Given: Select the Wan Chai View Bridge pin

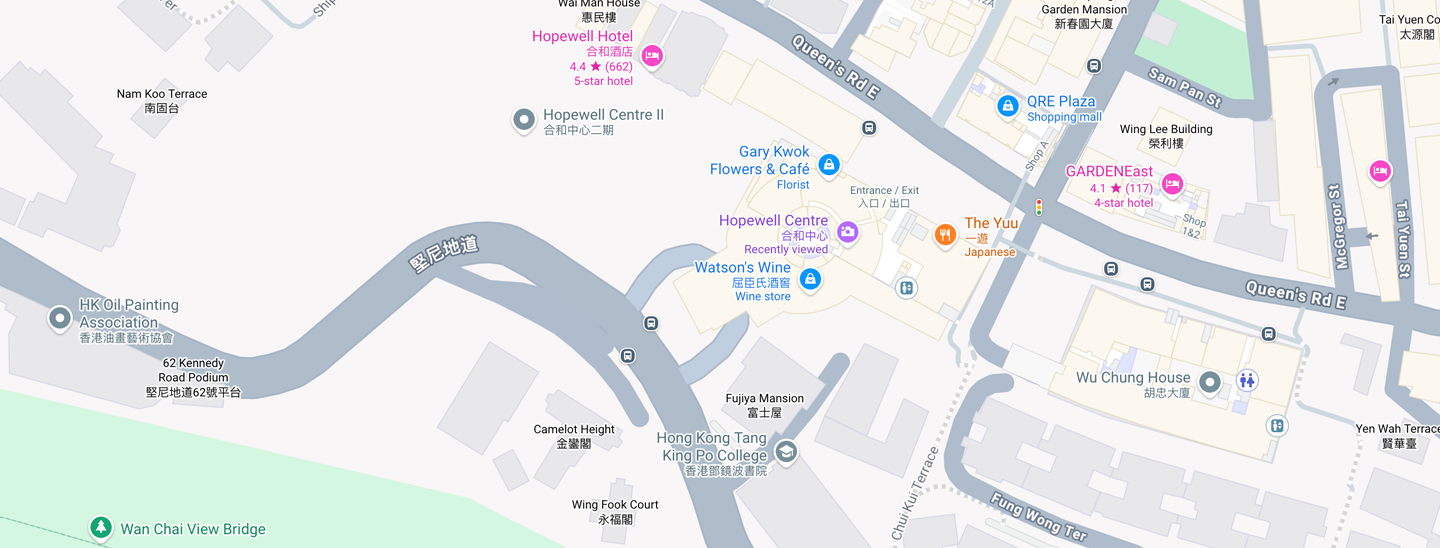Looking at the screenshot, I should coord(100,527).
